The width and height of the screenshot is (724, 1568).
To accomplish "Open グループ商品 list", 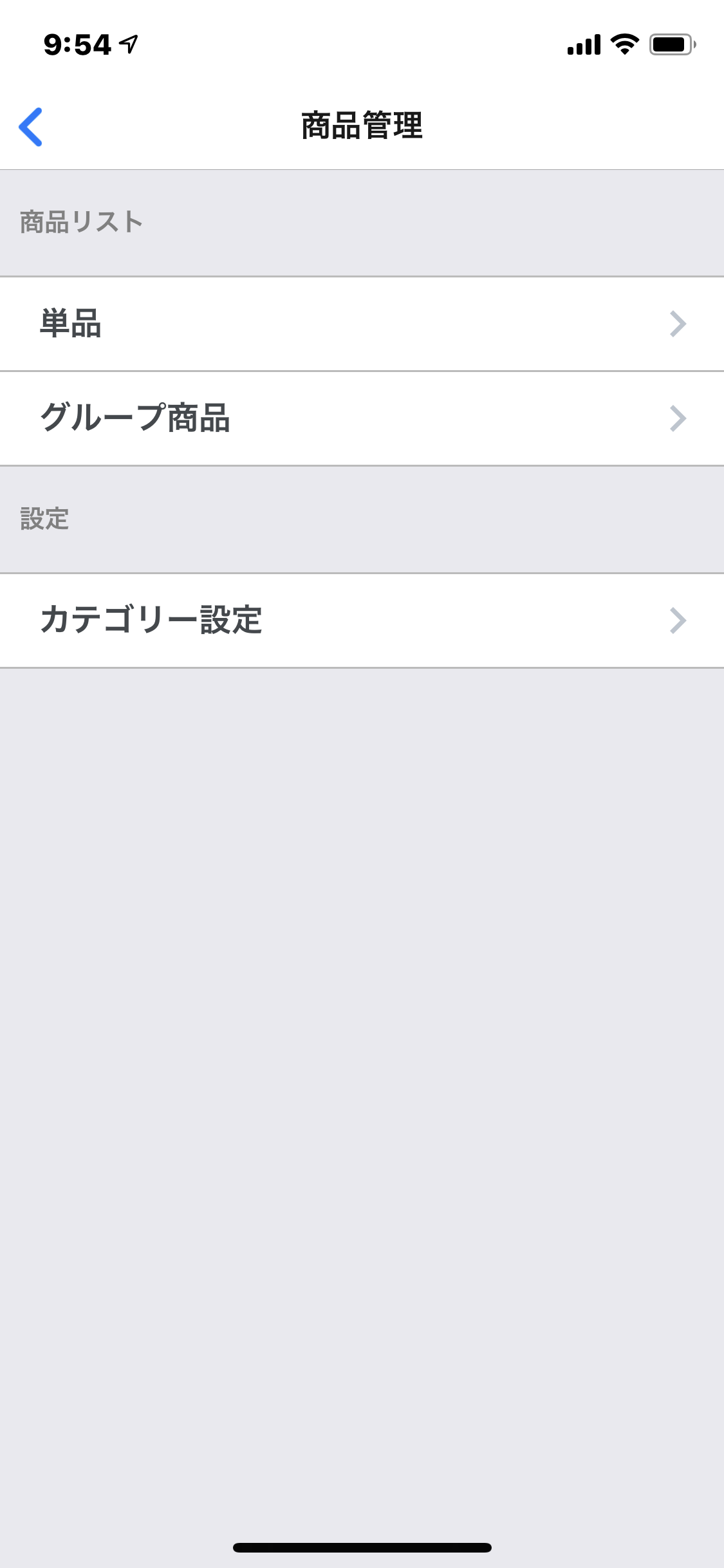I will point(362,418).
